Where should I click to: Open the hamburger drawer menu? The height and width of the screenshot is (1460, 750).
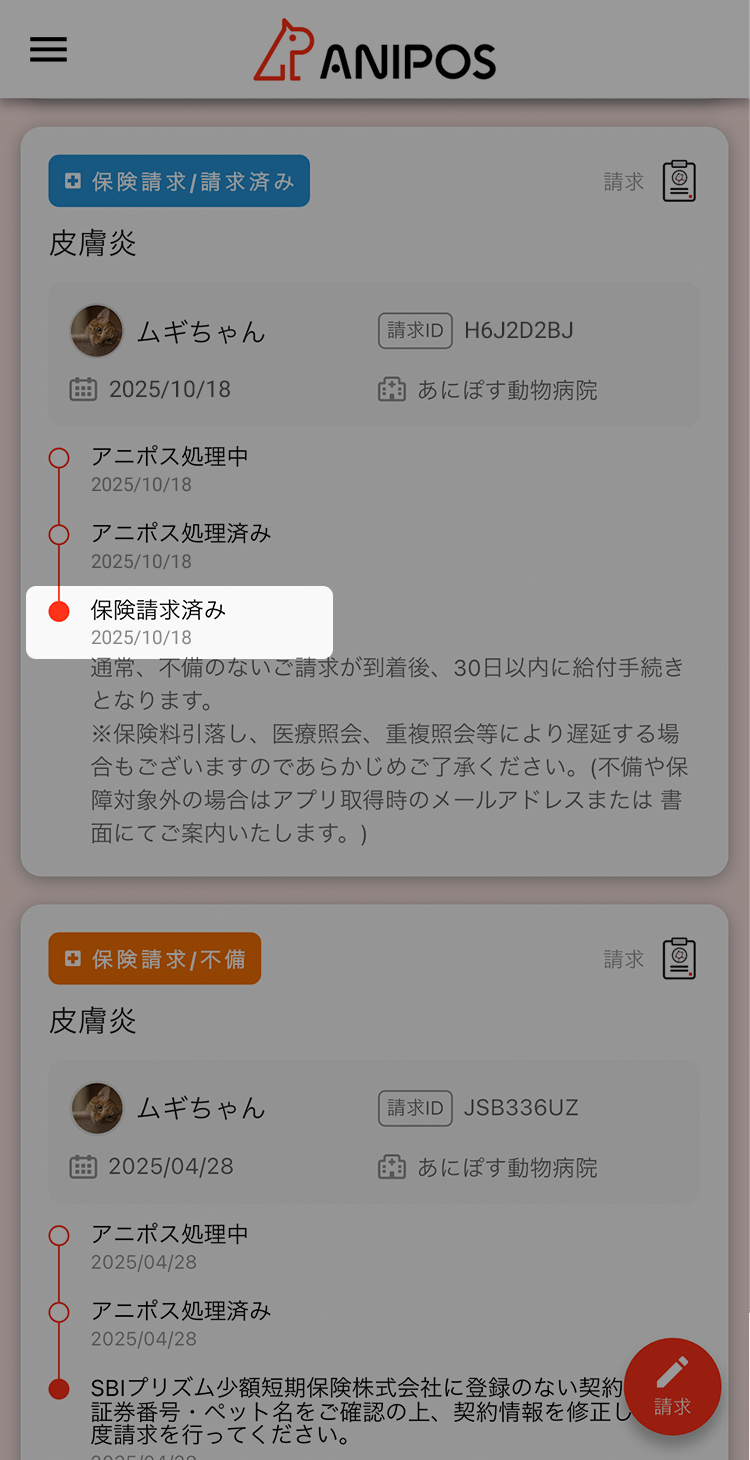[48, 50]
